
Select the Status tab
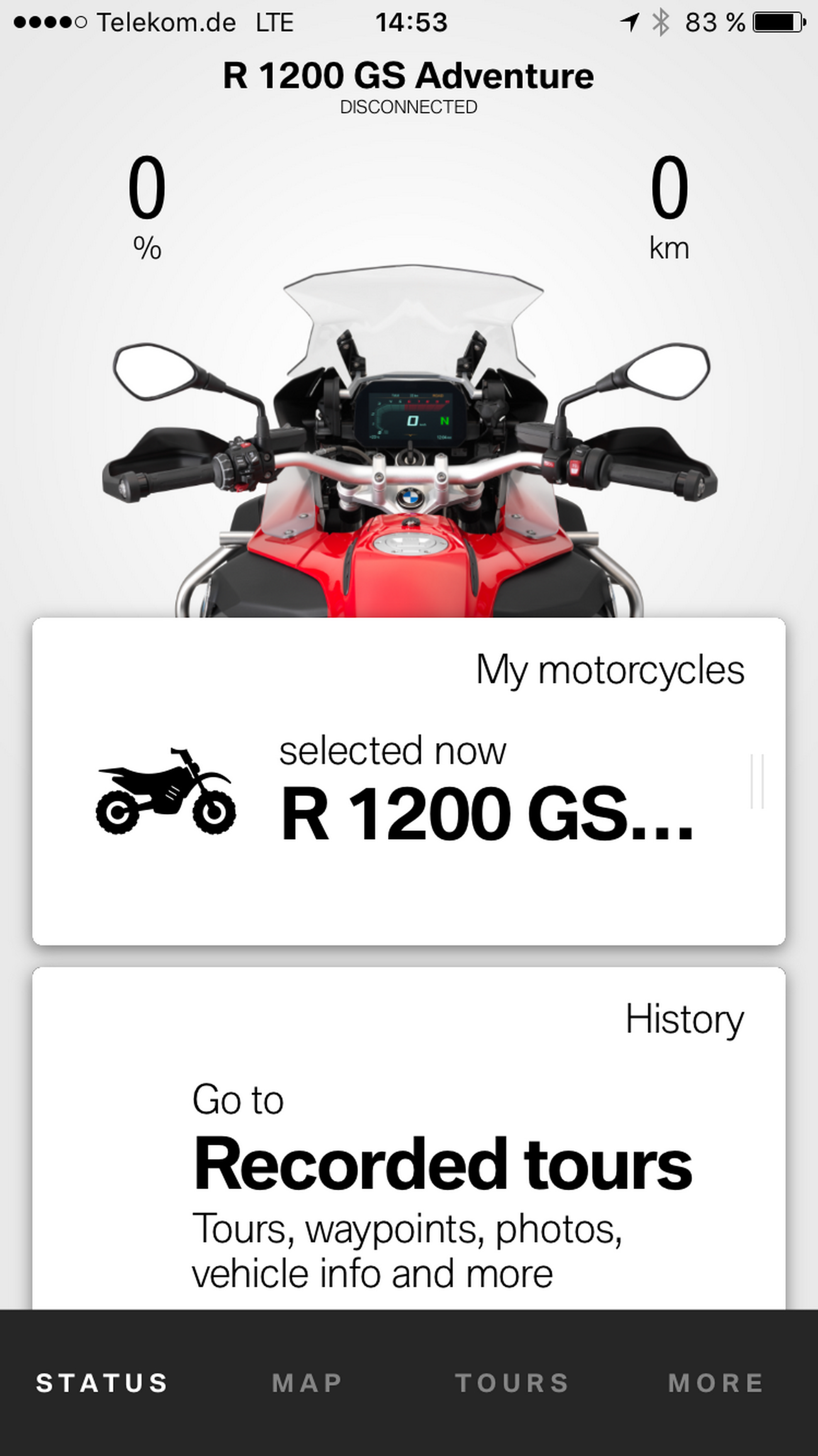click(102, 1383)
